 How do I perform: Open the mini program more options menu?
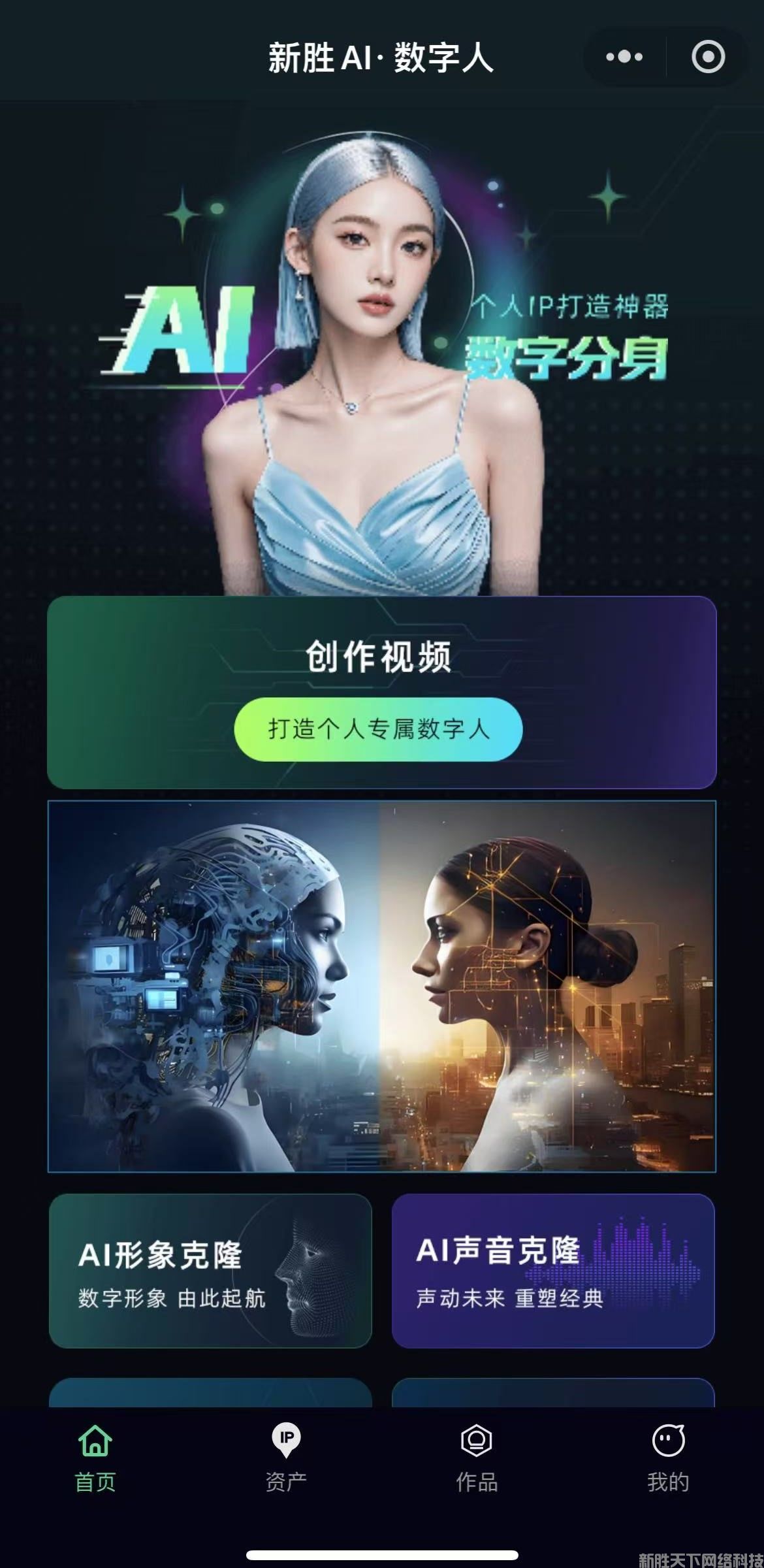pos(624,57)
